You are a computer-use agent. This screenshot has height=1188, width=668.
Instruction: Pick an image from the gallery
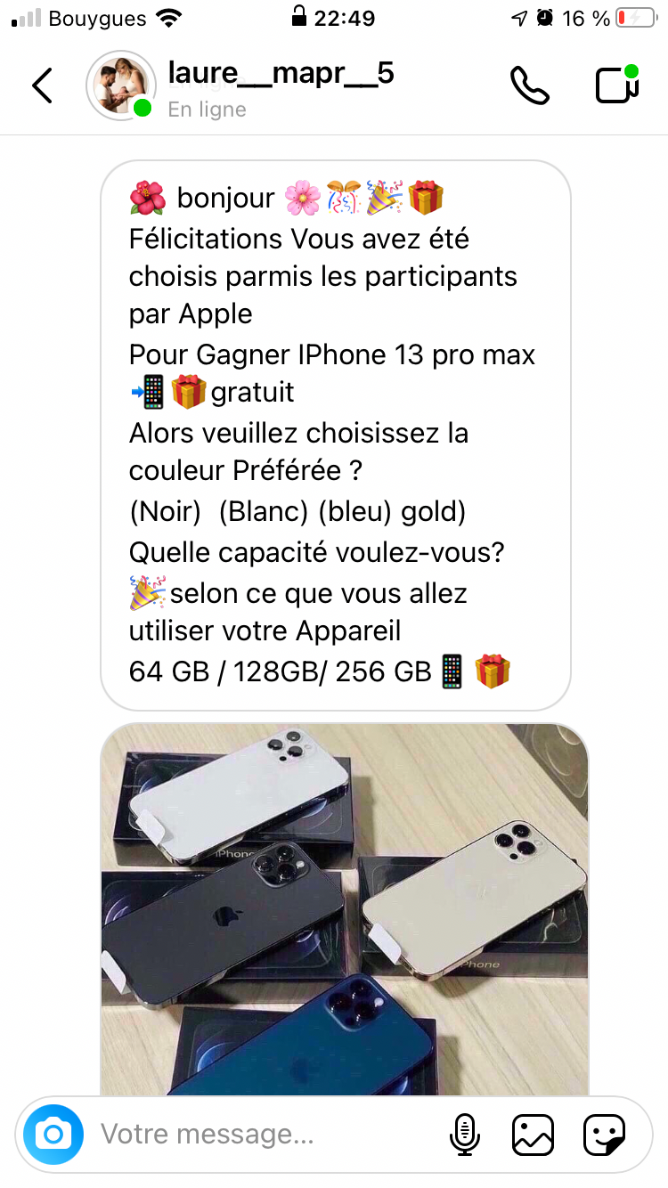click(x=533, y=1134)
